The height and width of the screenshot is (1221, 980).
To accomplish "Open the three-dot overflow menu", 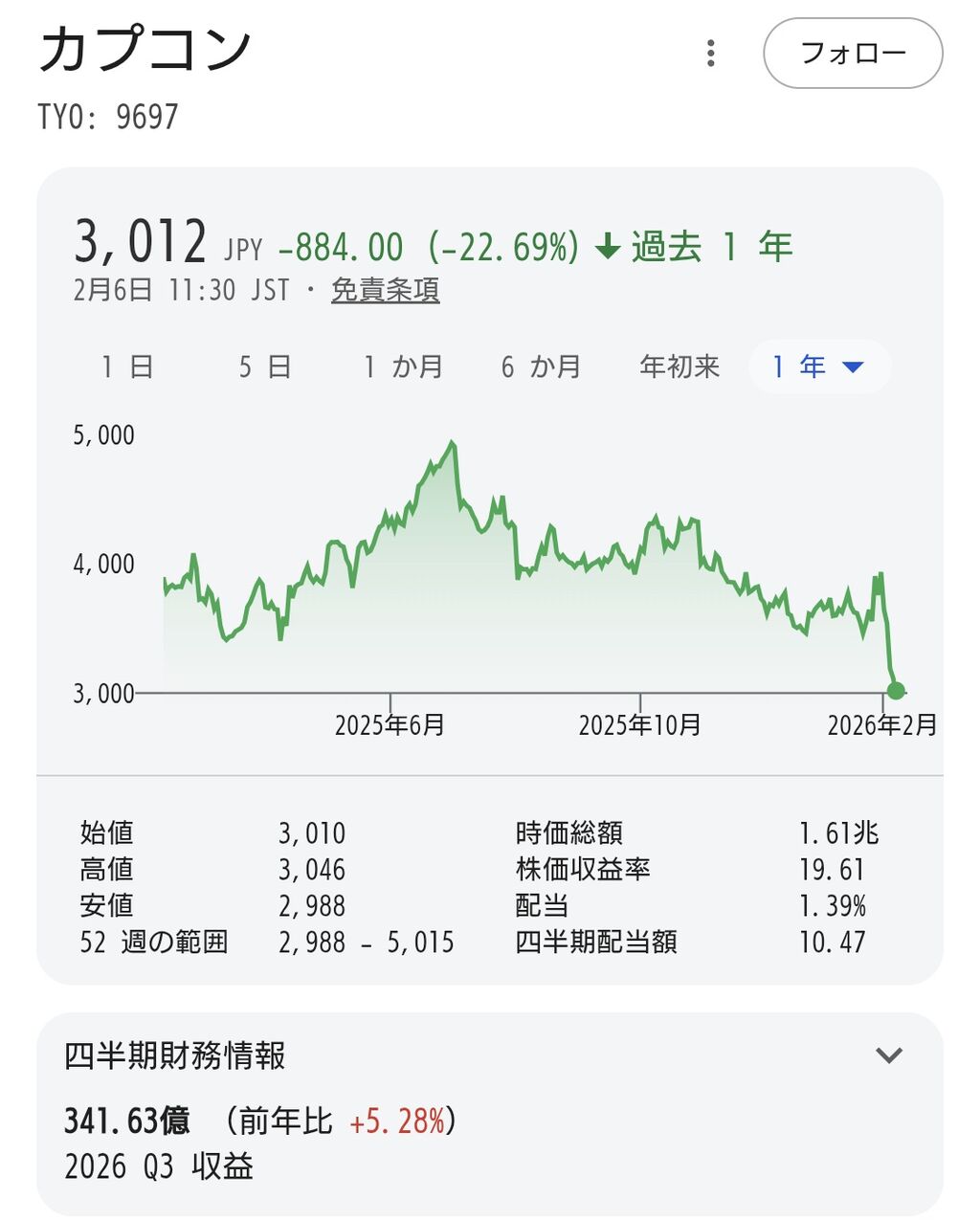I will [710, 54].
